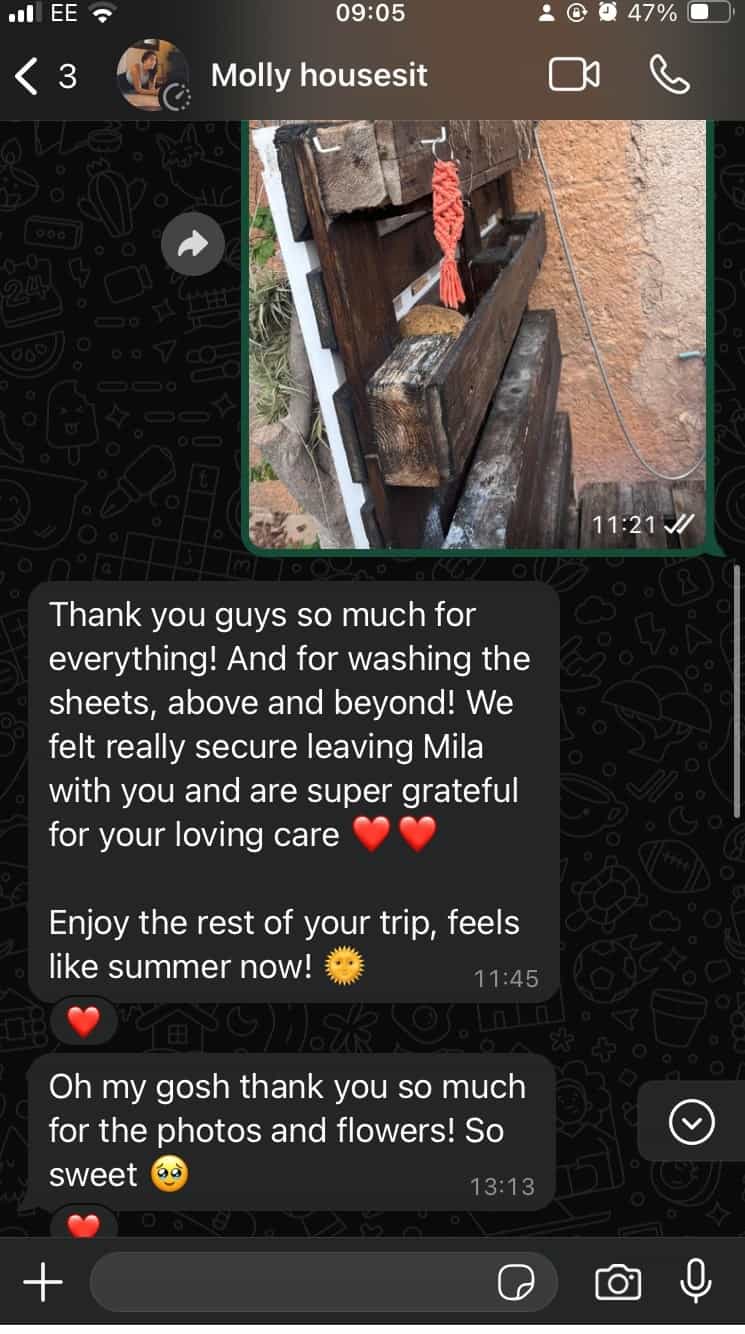Screen dimensions: 745x1334
Task: Type in the message input field
Action: click(290, 1282)
